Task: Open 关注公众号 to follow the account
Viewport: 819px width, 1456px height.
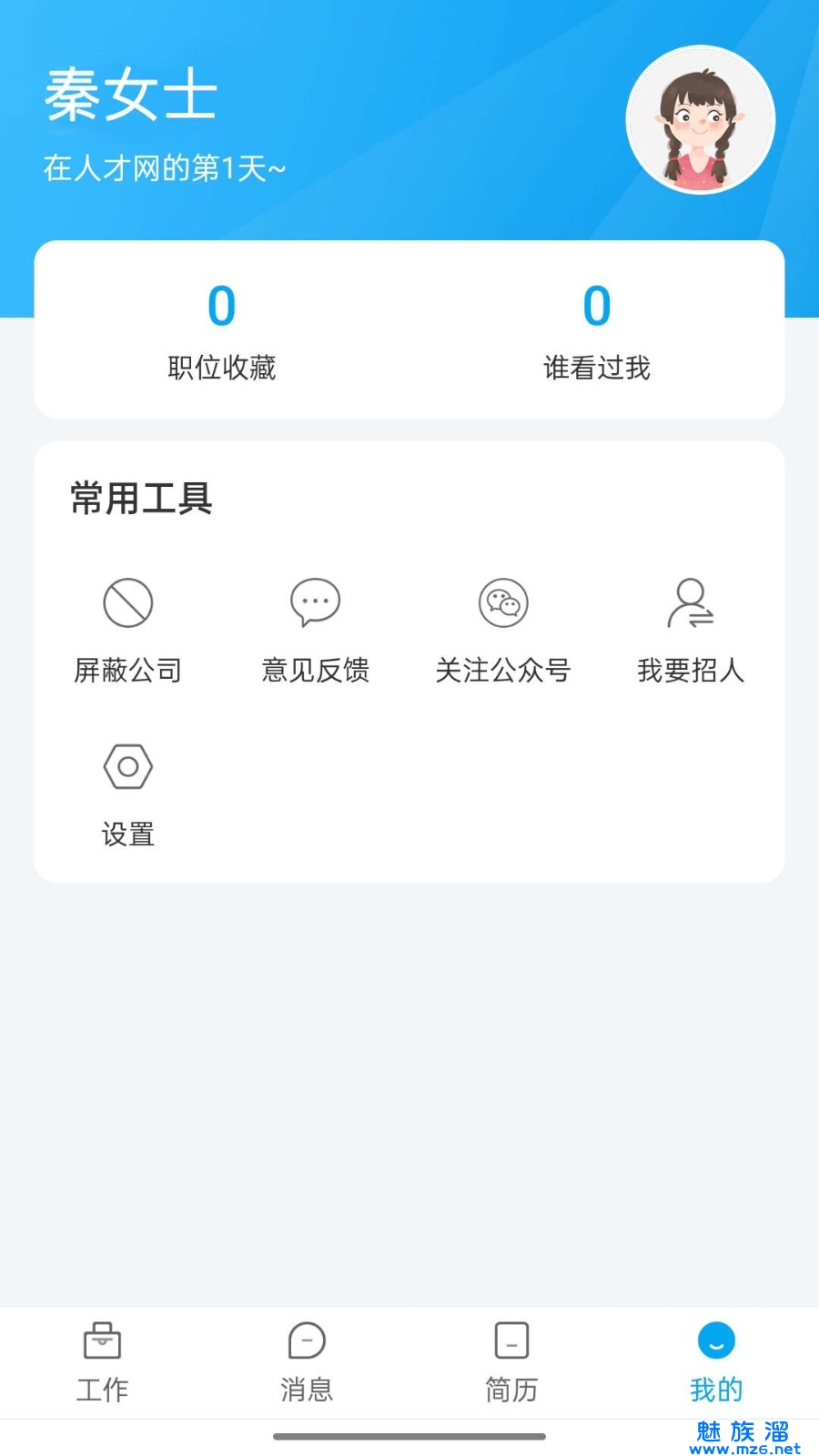Action: (x=503, y=630)
